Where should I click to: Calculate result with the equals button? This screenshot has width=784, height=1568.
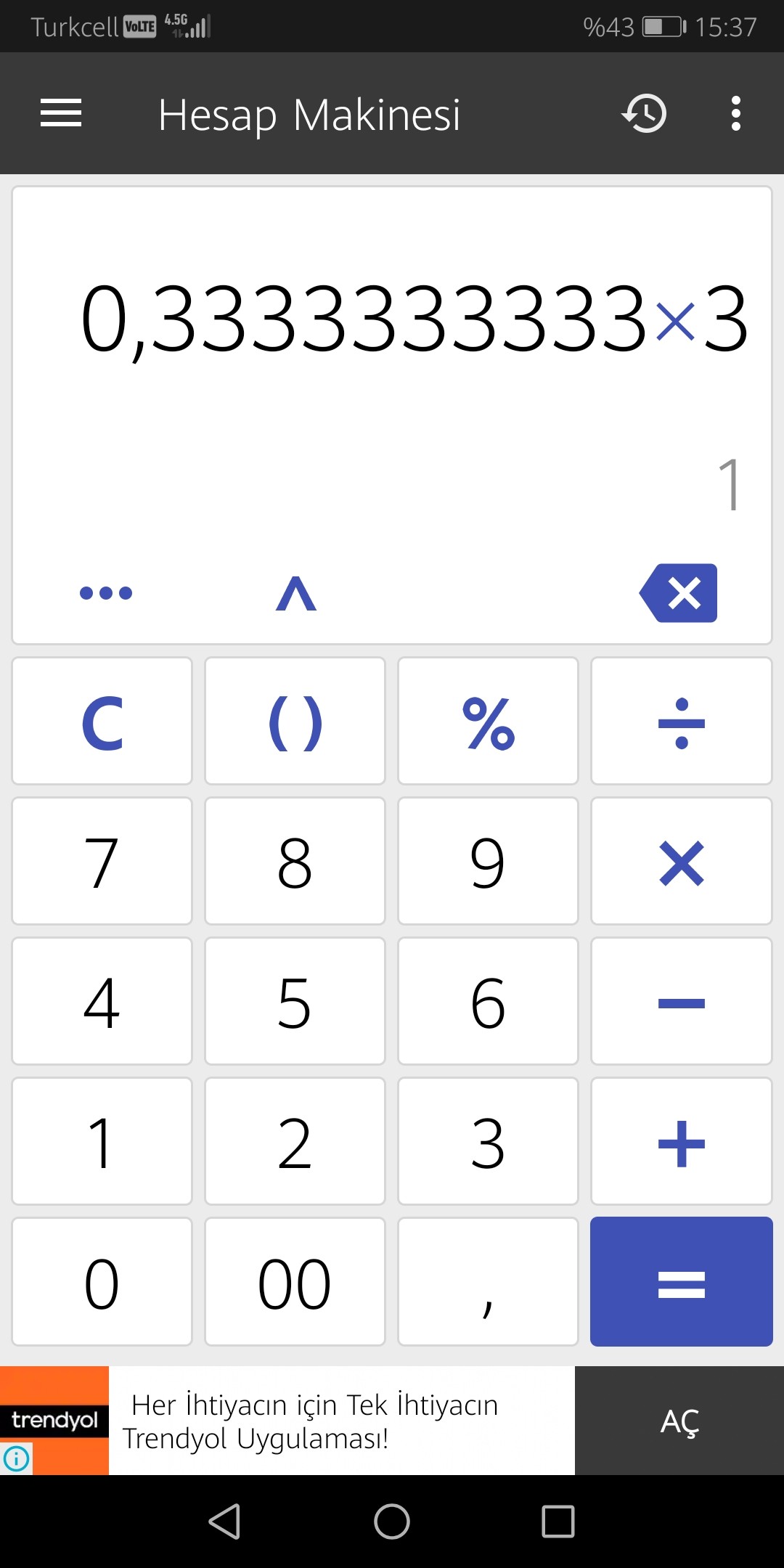pos(682,1282)
